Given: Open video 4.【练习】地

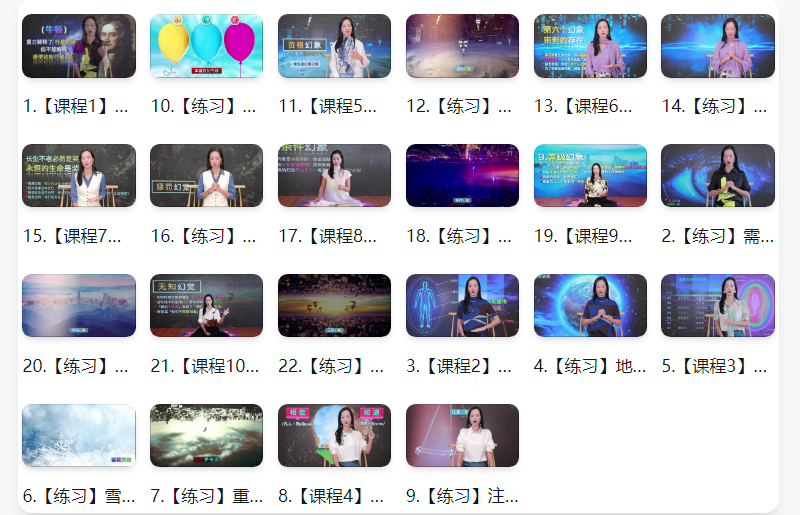Looking at the screenshot, I should (590, 306).
